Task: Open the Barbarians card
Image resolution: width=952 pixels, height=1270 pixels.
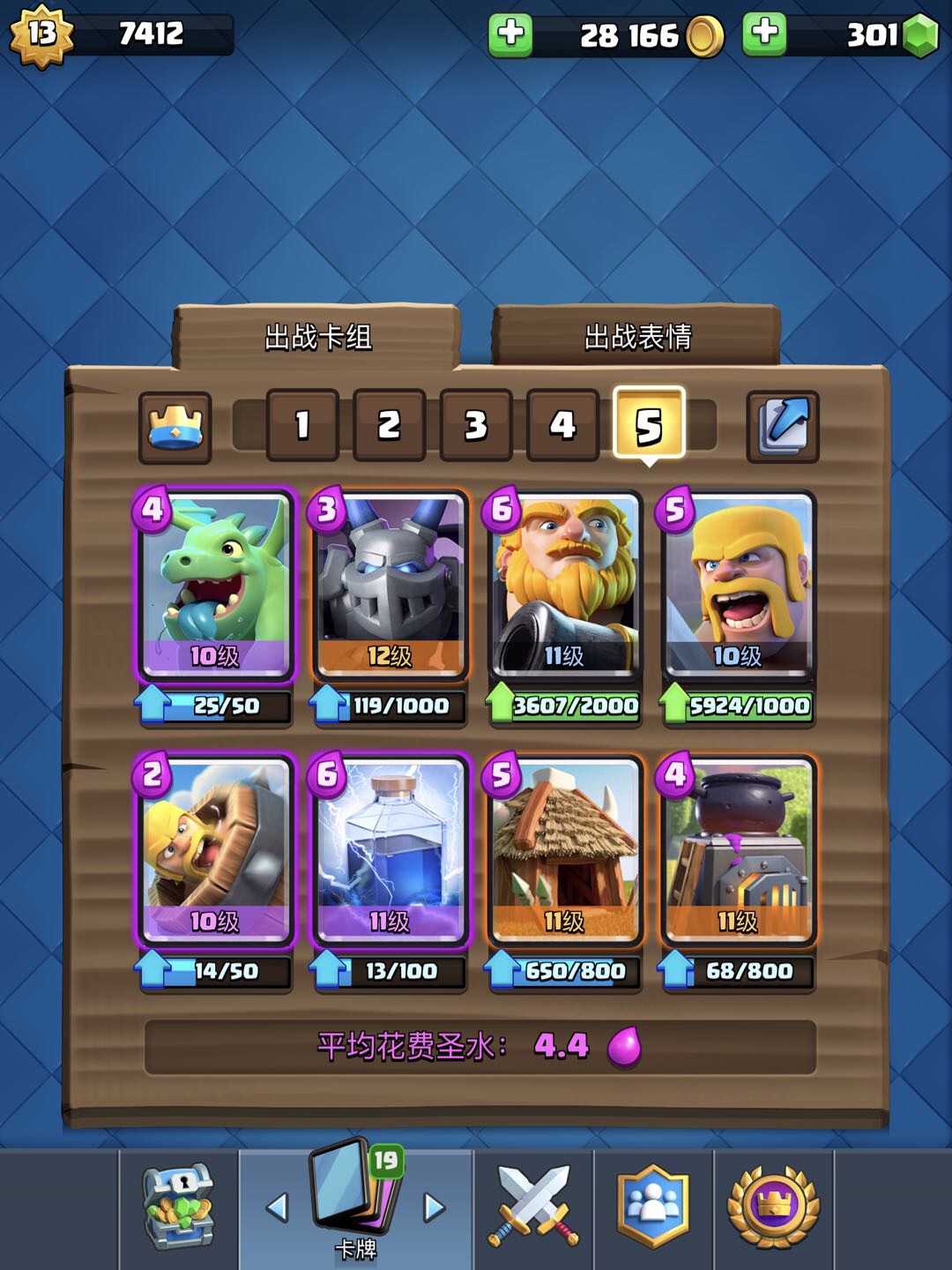Action: pos(738,585)
